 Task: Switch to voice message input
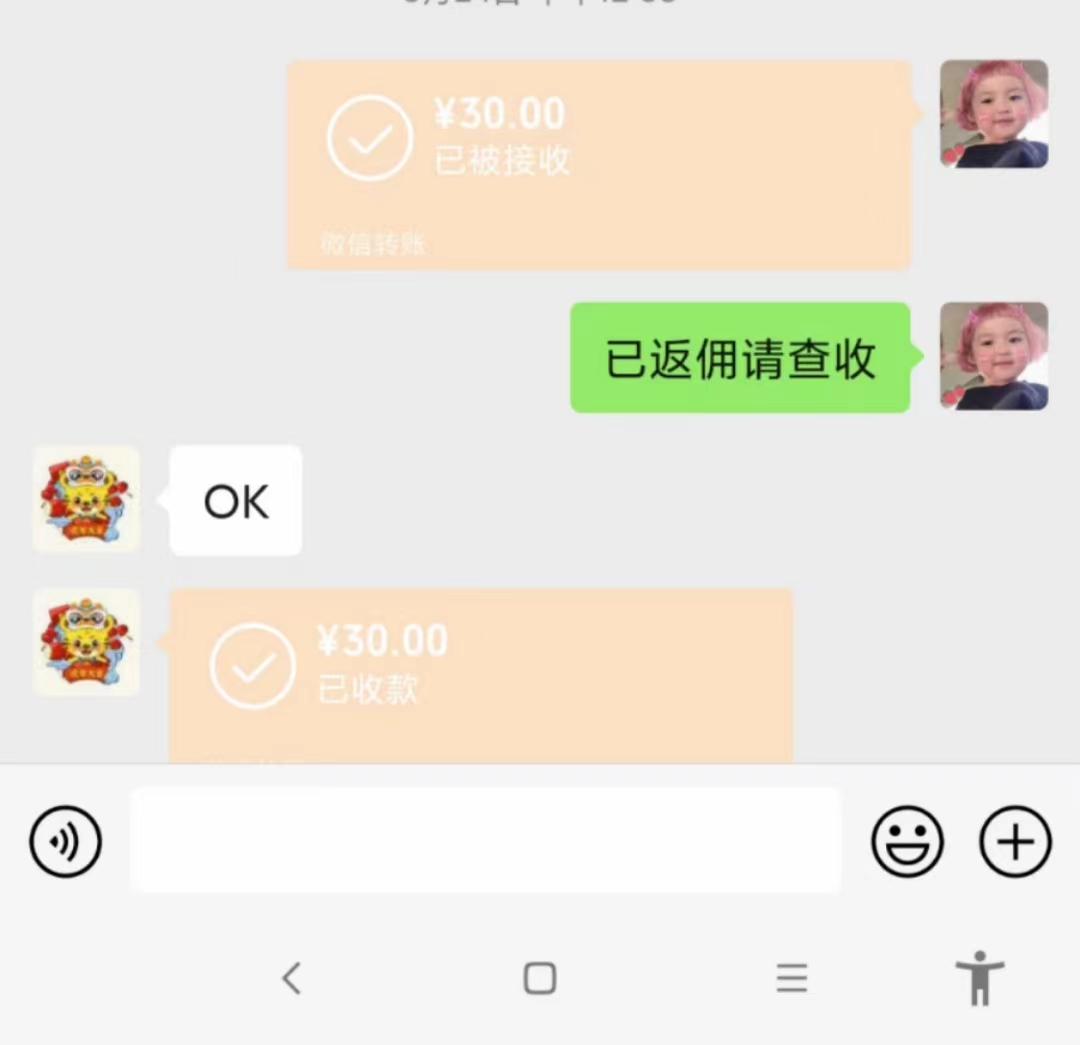point(66,842)
